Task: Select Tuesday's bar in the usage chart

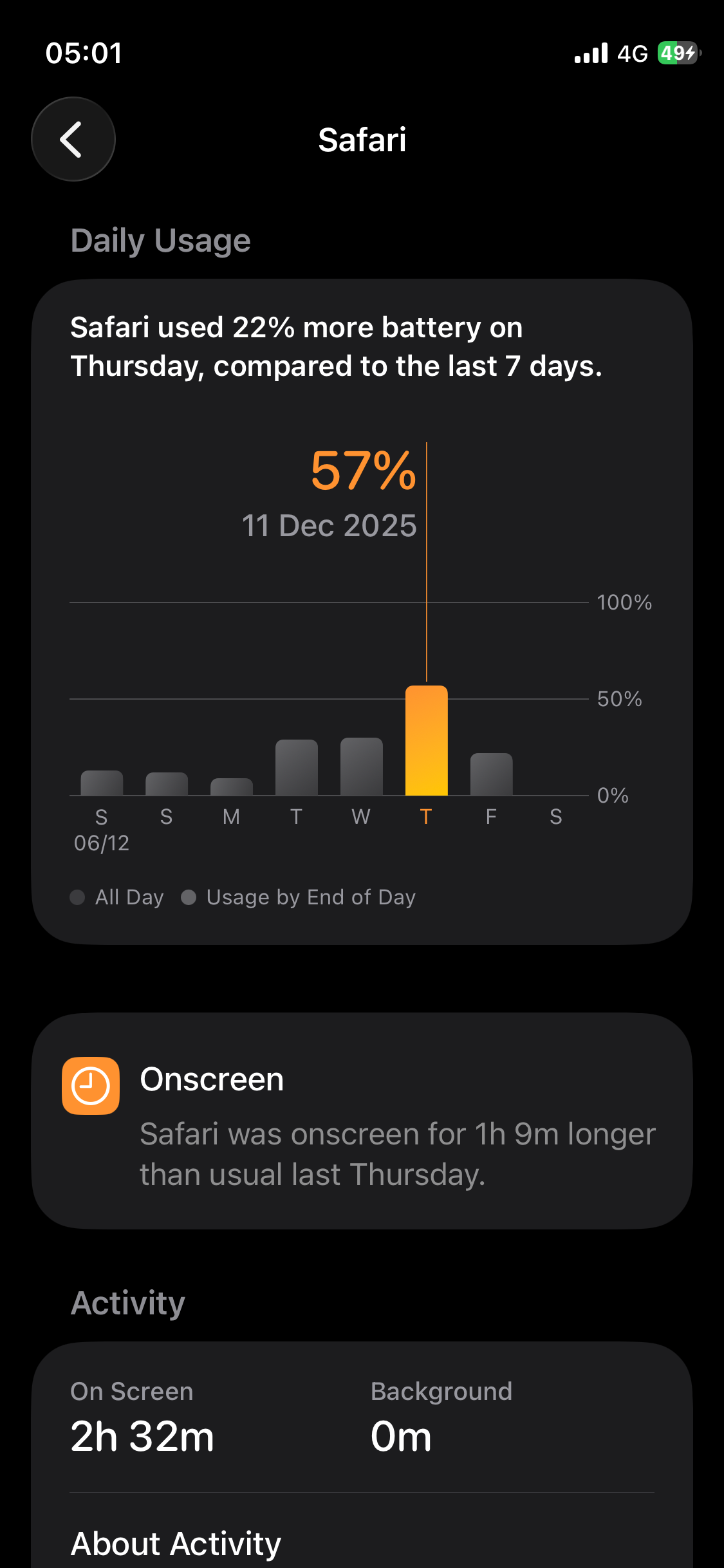Action: [x=296, y=767]
